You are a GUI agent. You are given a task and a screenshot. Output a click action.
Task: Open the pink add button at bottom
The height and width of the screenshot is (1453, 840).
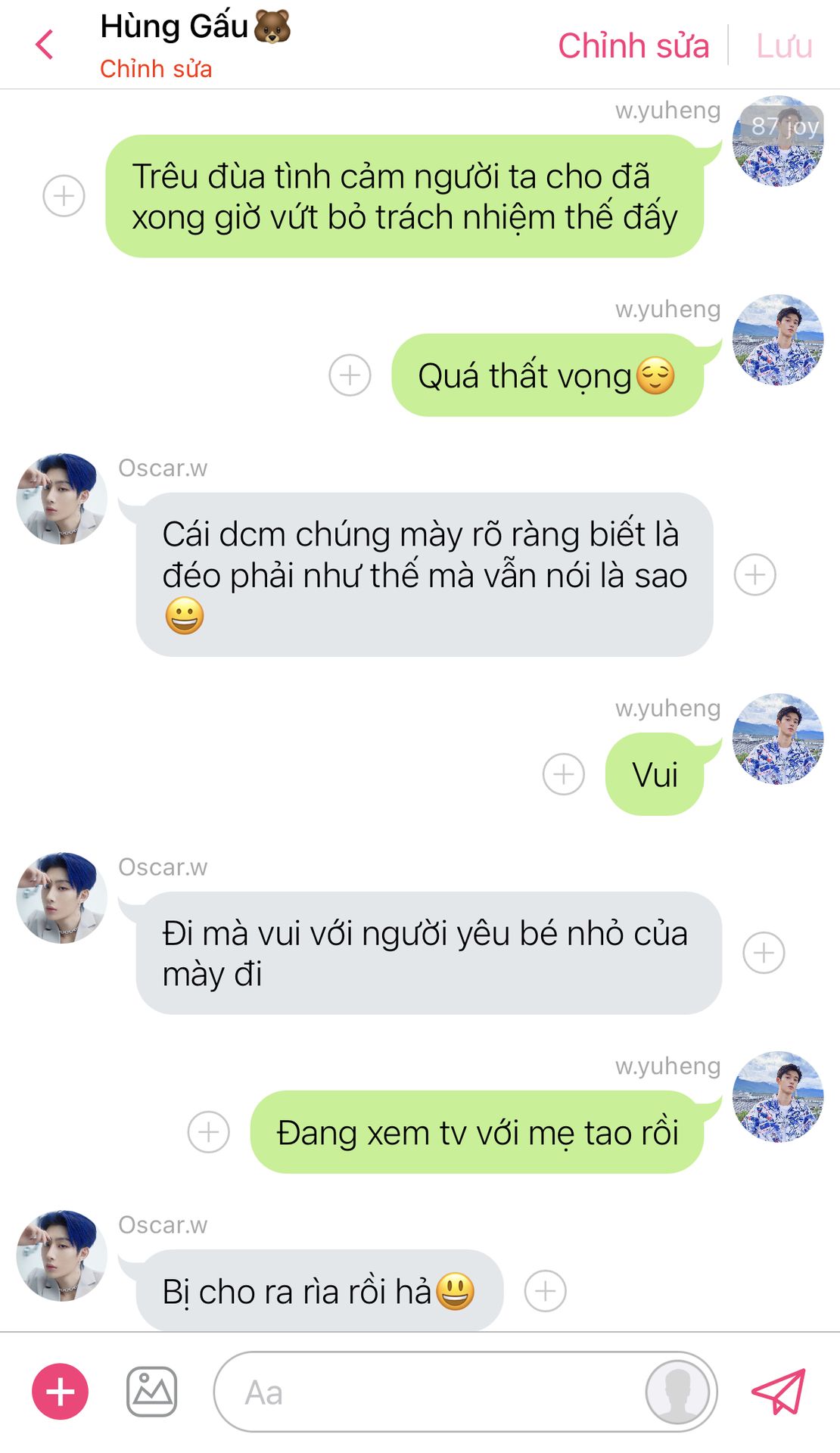[x=60, y=1392]
